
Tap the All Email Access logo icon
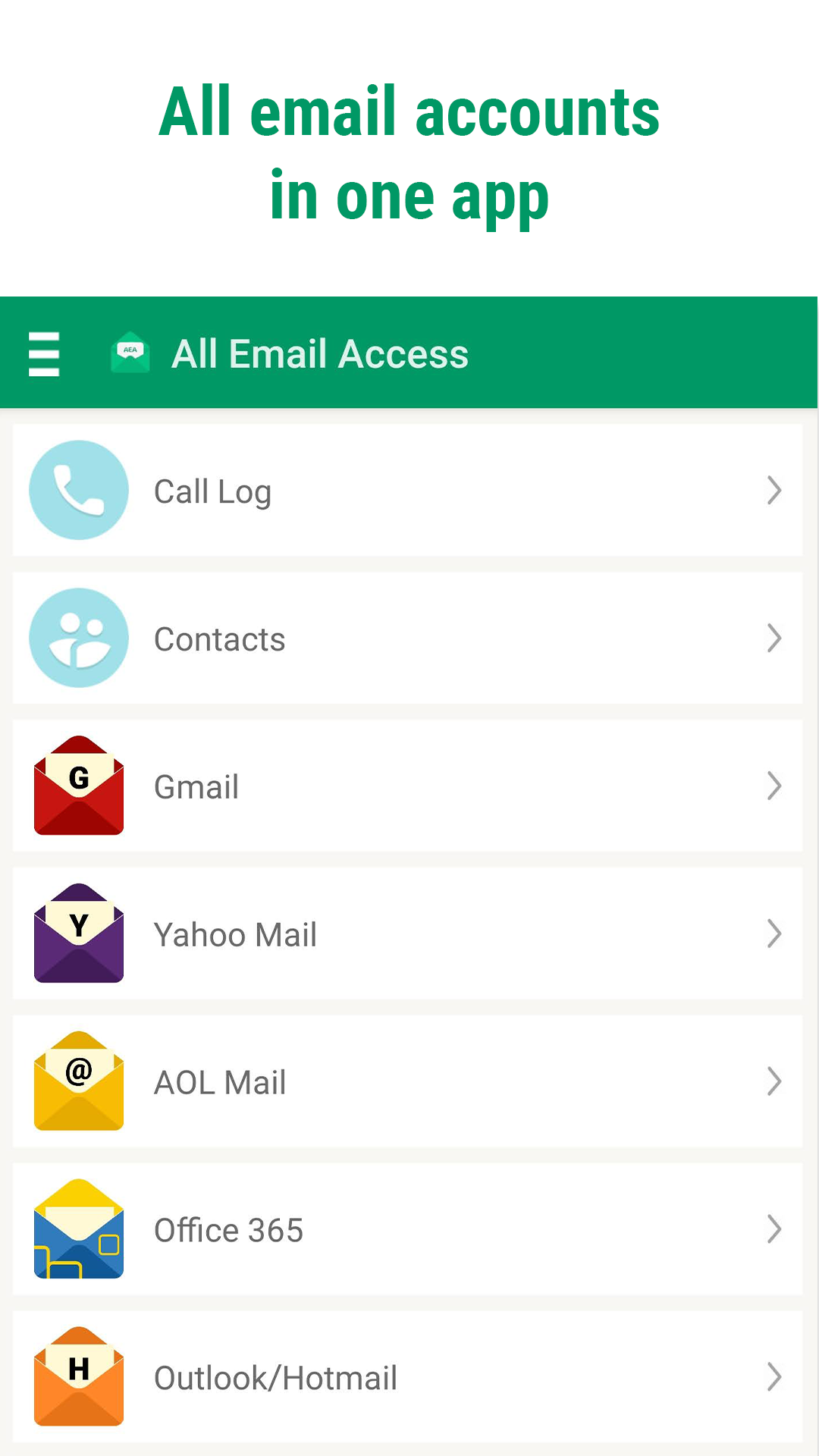point(130,353)
